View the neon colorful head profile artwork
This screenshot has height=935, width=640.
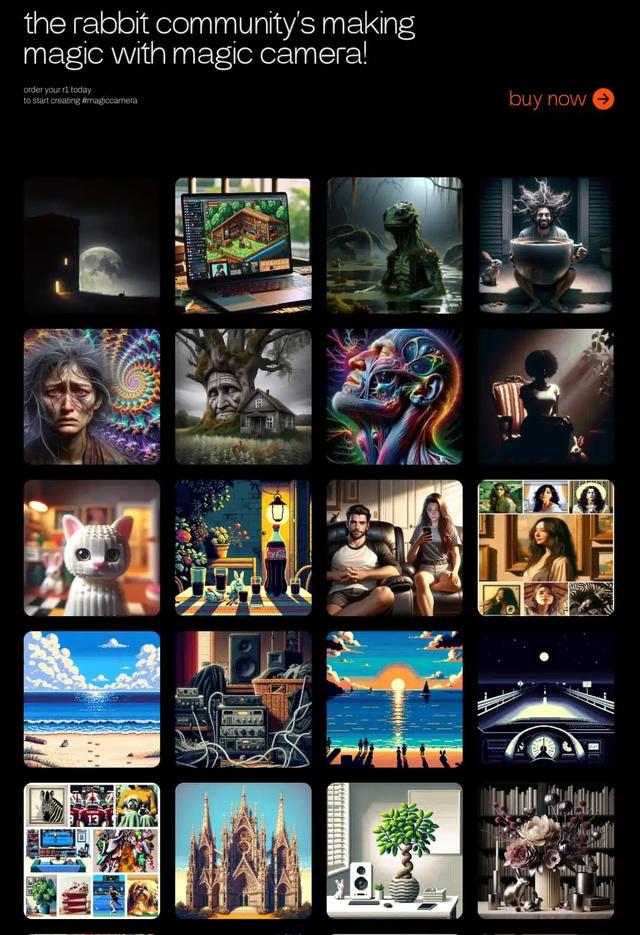tap(394, 396)
